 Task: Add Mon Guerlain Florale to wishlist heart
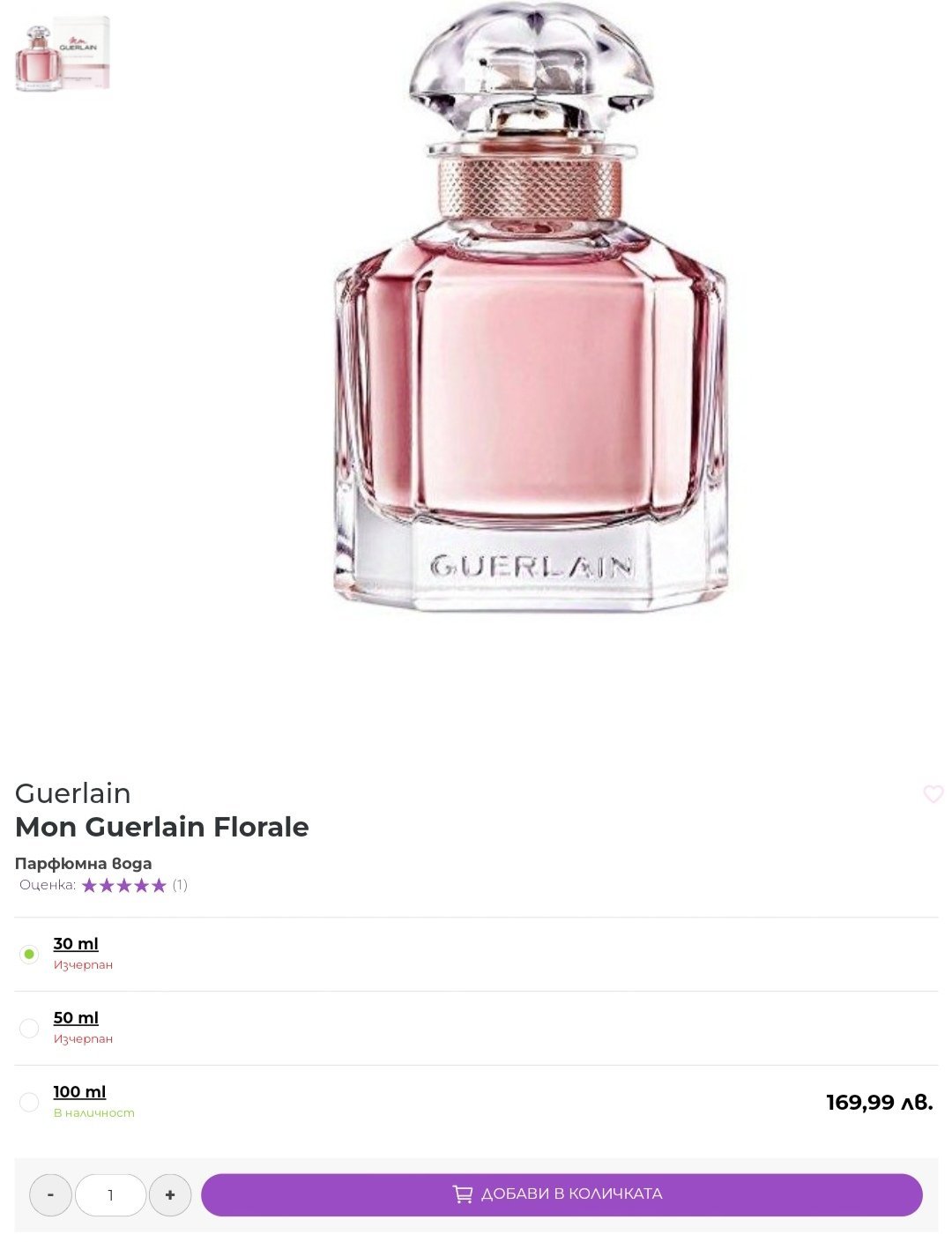pos(933,794)
